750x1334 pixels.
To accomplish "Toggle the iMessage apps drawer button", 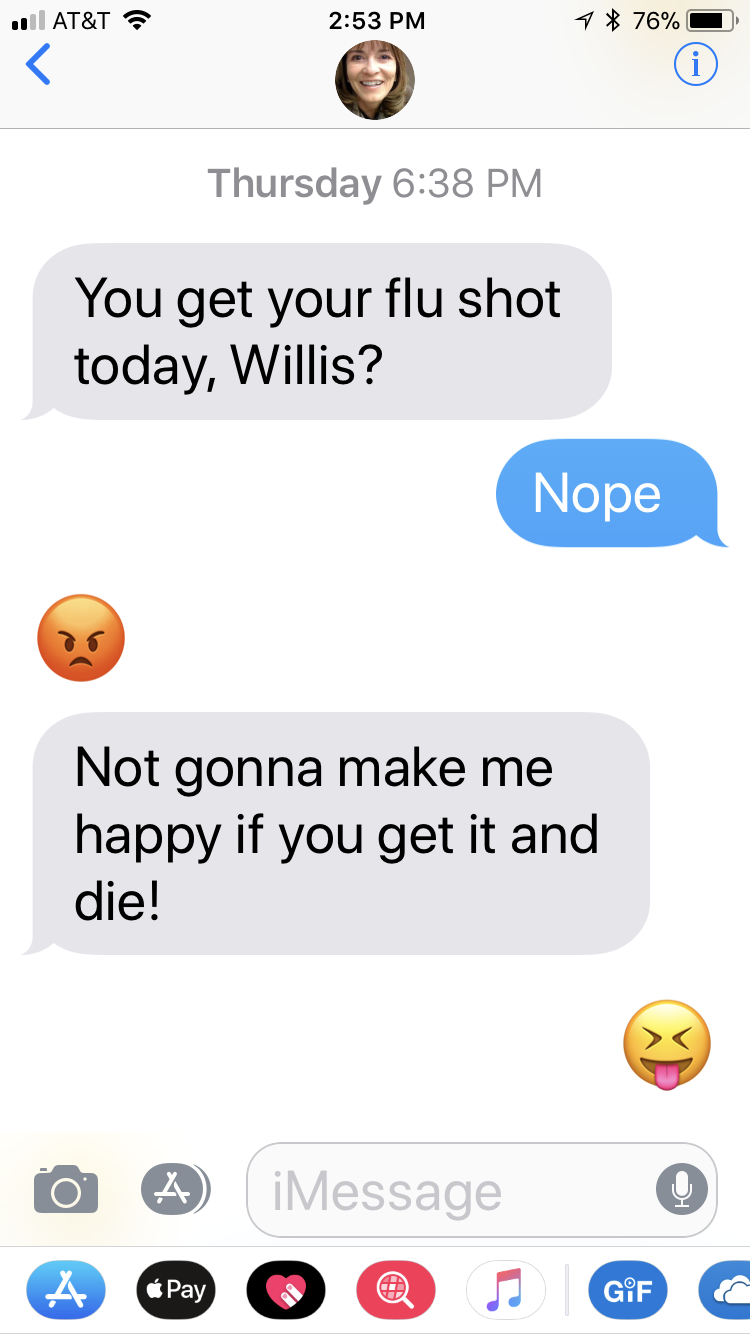I will click(x=175, y=1189).
